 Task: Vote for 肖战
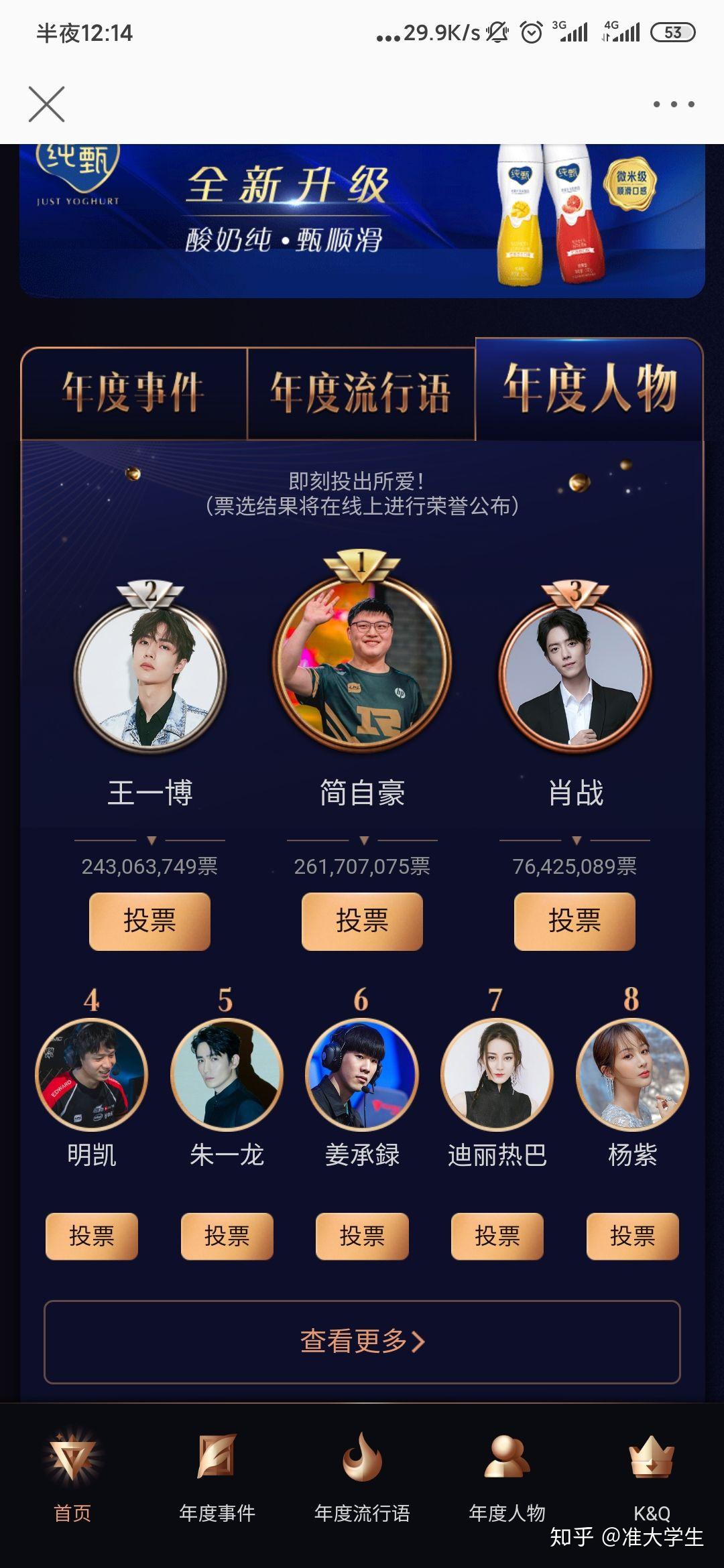pyautogui.click(x=575, y=921)
